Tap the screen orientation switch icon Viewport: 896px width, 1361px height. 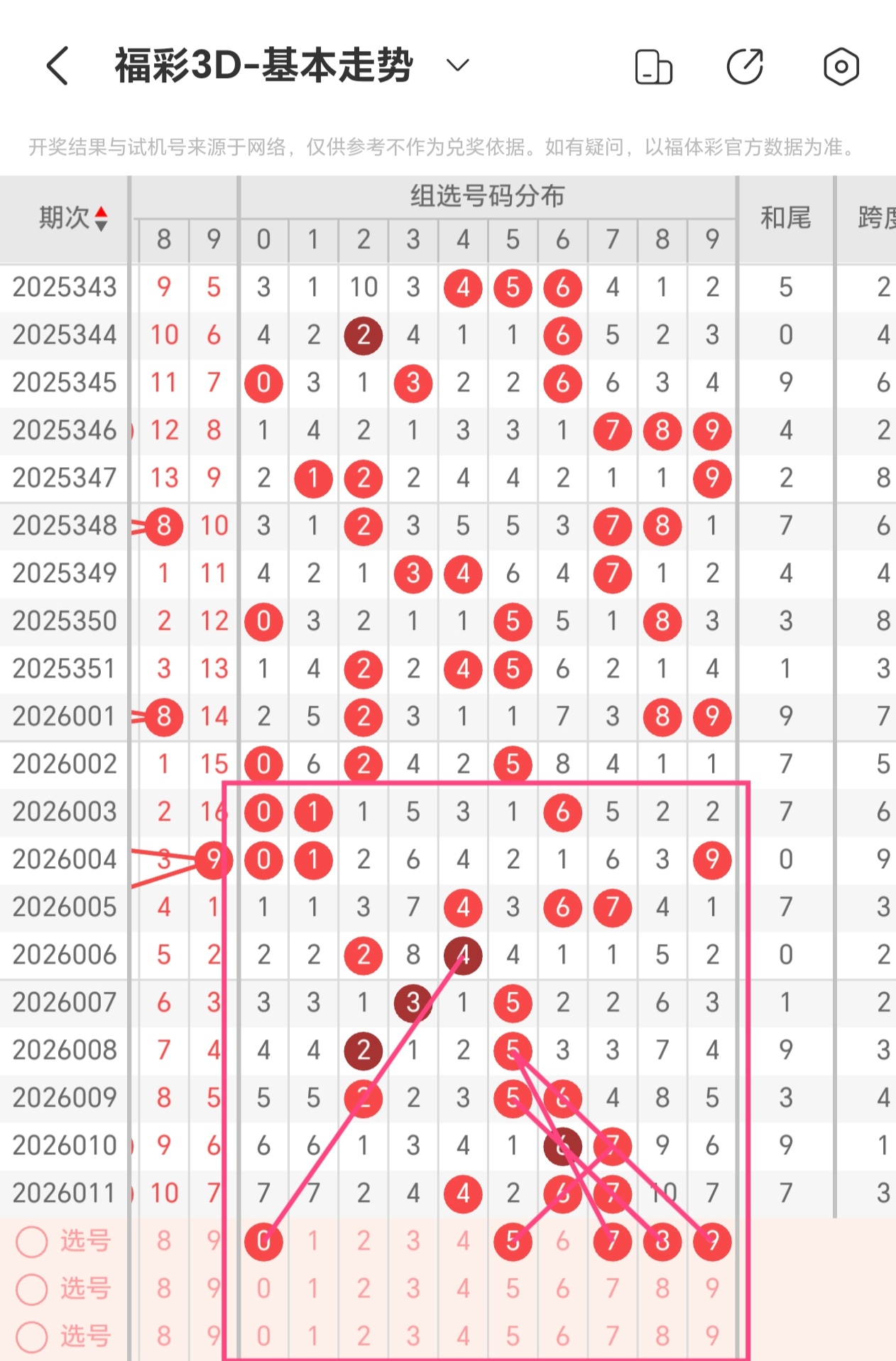pyautogui.click(x=653, y=67)
